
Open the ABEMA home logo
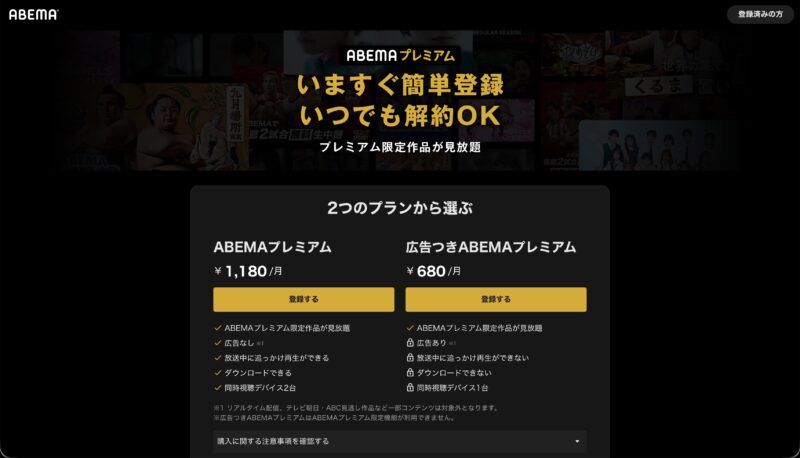tap(33, 14)
